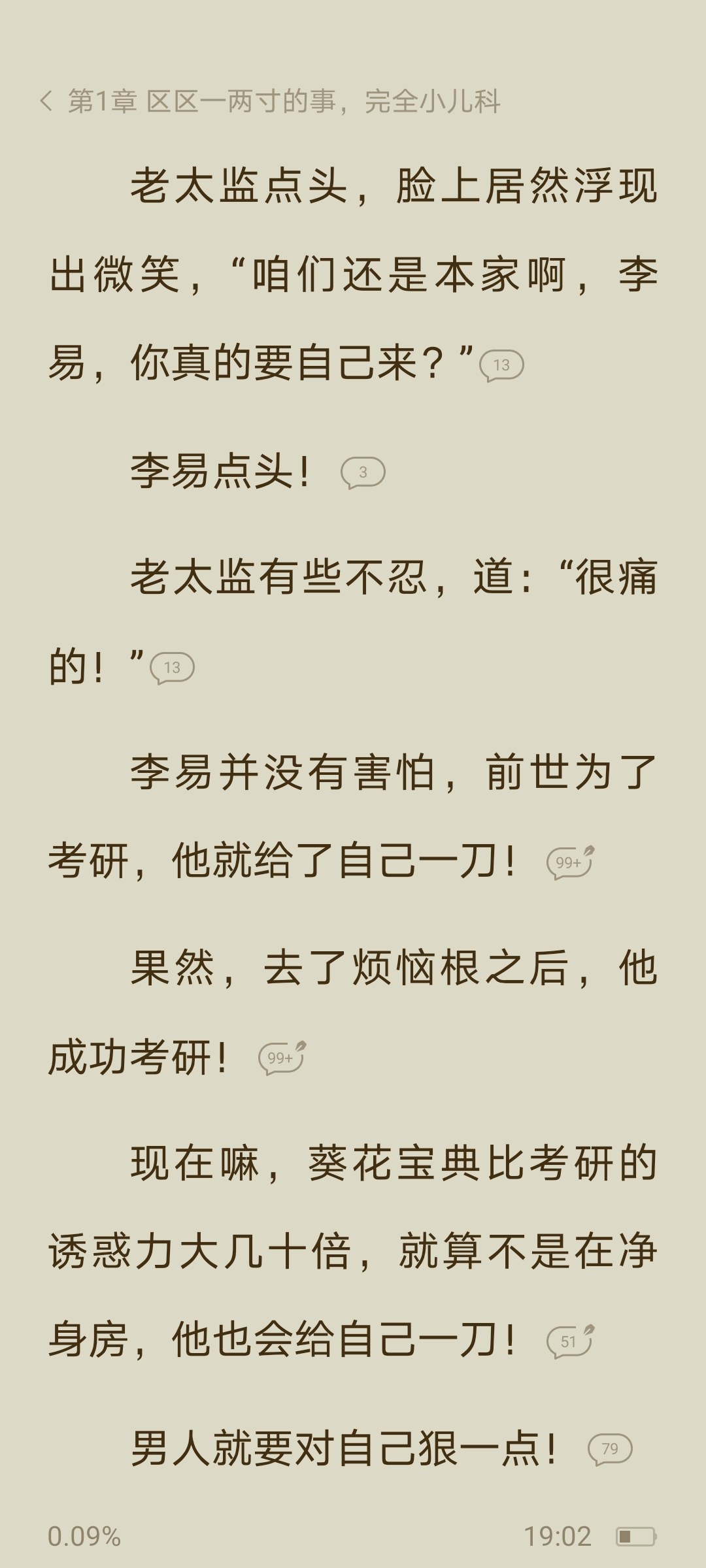
Task: Open 99+ comments after "他就给了自己一刀！" about 考研
Action: [569, 862]
